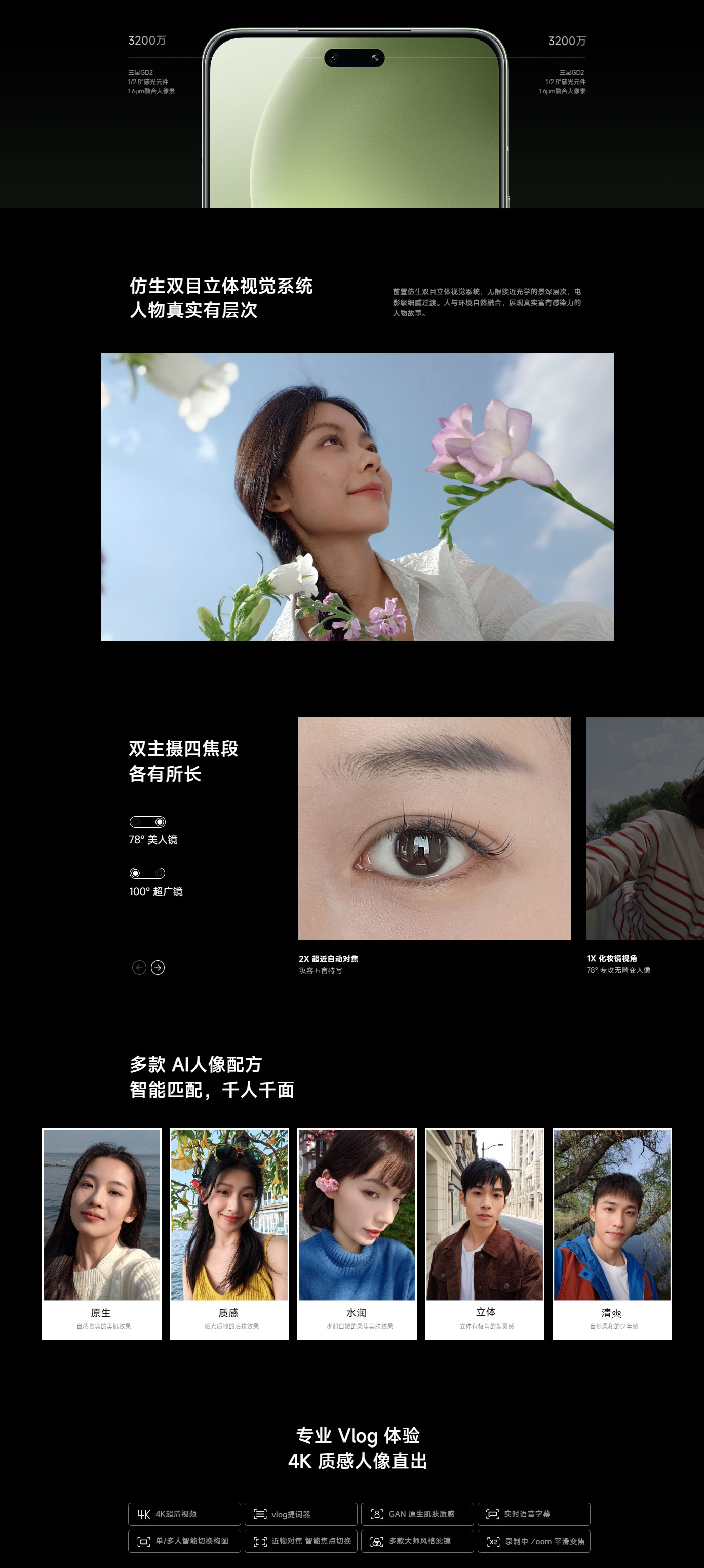Go to the next carousel photo
Viewport: 704px width, 1568px height.
(158, 967)
